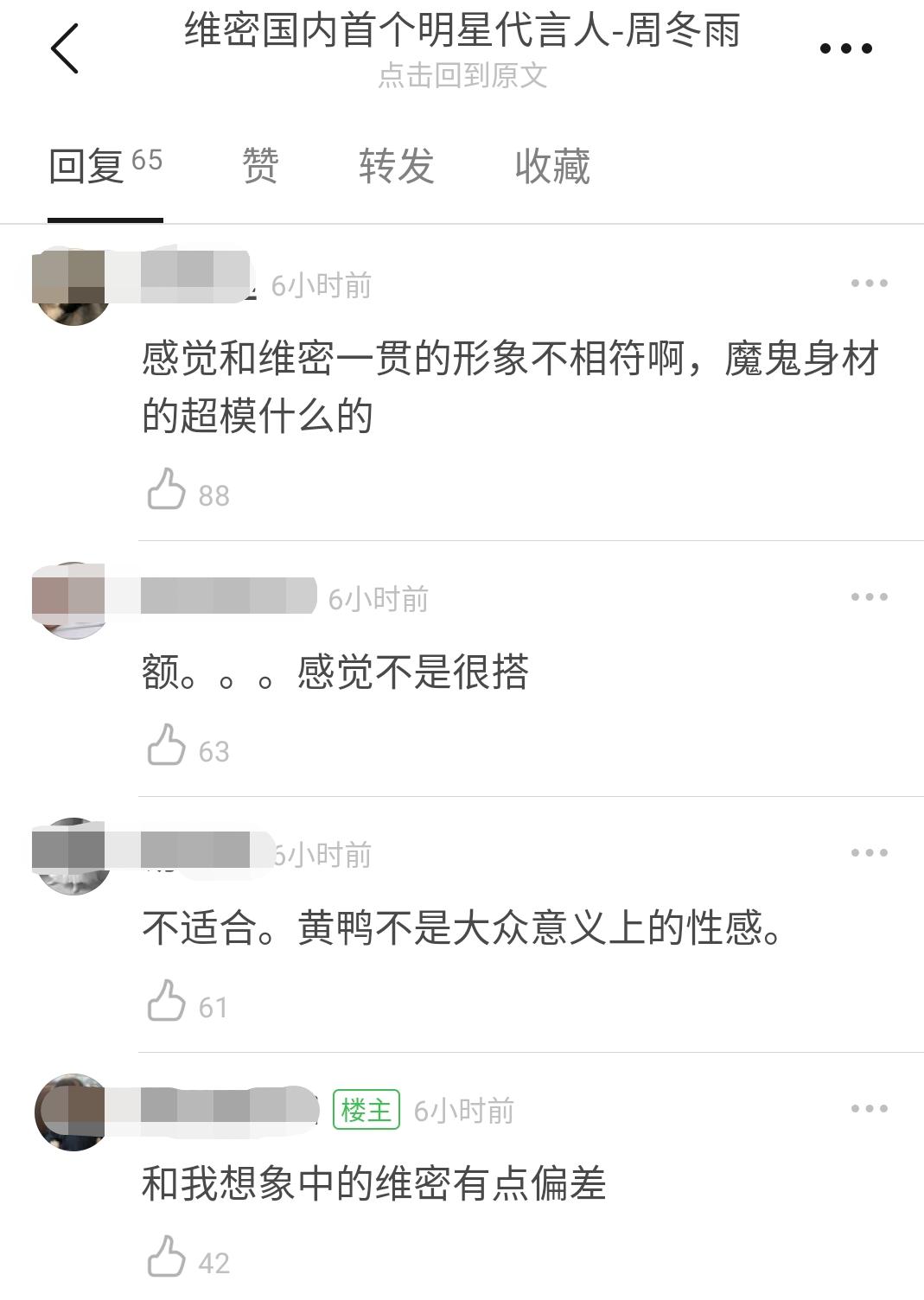Switch to the 赞 tab
924x1300 pixels.
click(259, 166)
